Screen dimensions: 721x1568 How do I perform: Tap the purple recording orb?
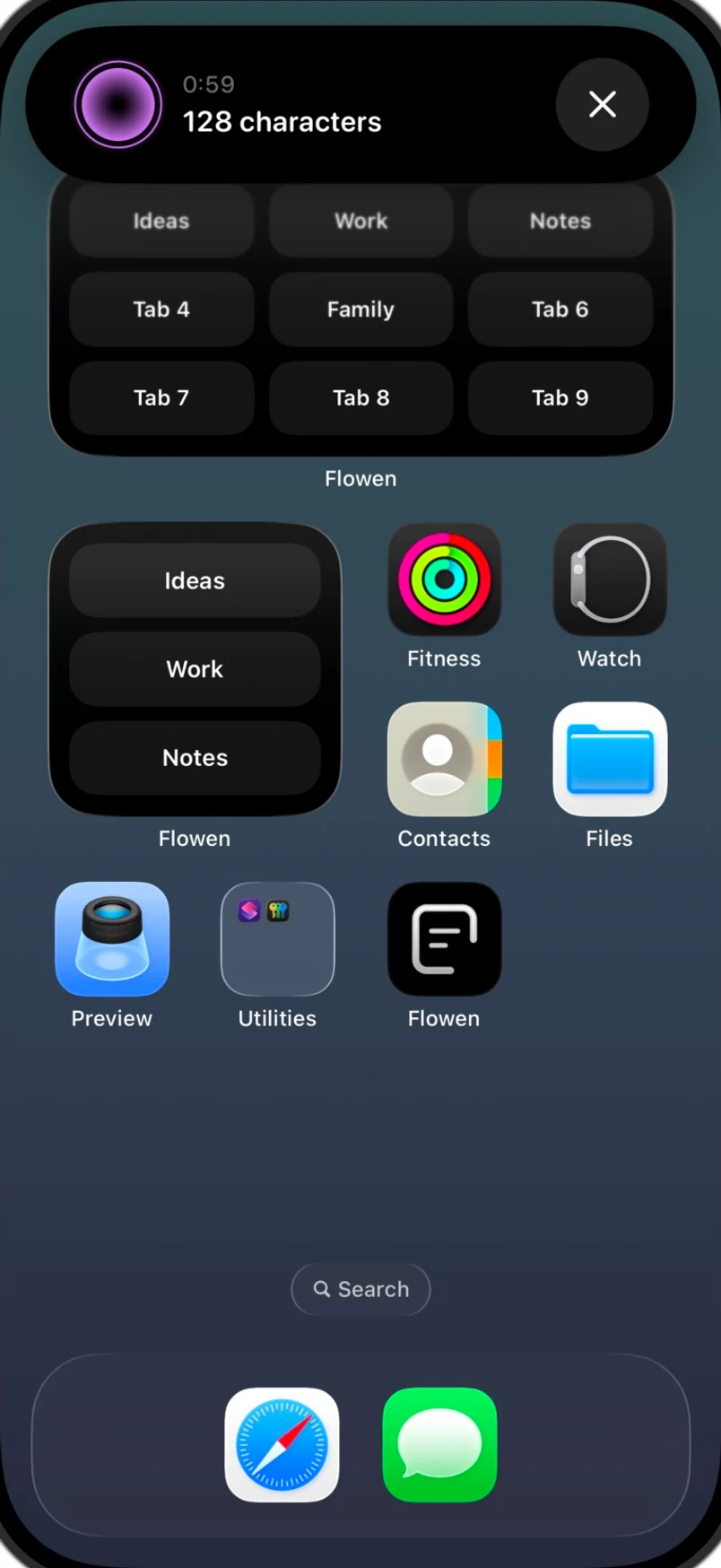(x=118, y=104)
